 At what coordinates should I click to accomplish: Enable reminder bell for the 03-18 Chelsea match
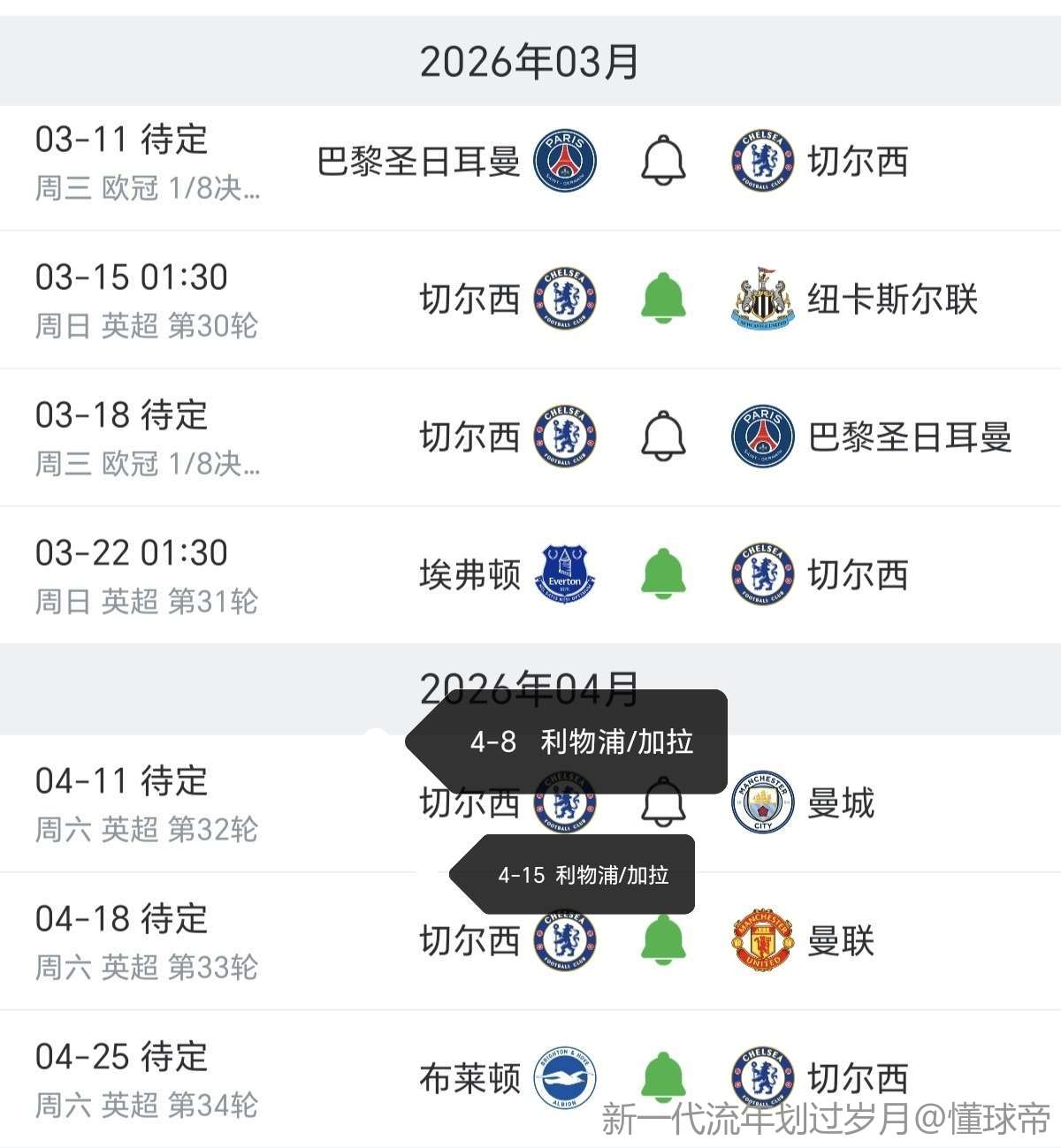click(x=663, y=437)
